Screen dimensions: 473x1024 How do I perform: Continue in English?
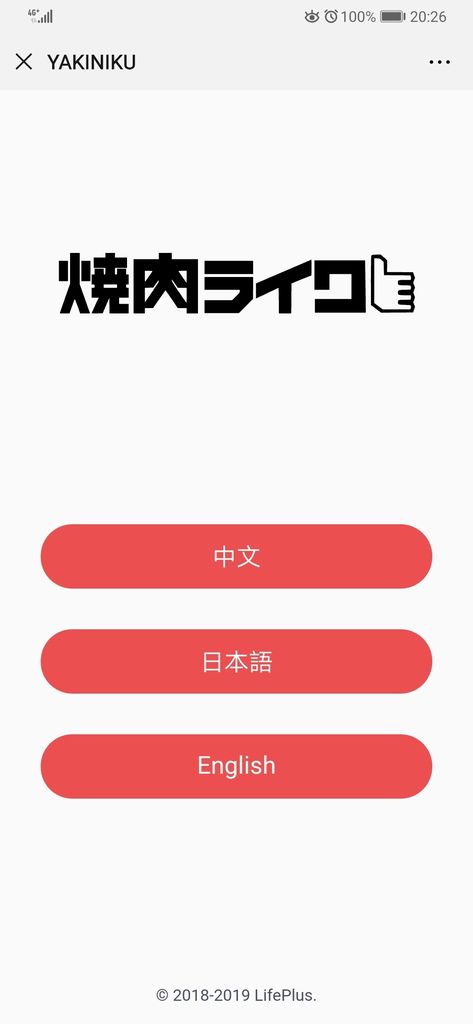[236, 766]
